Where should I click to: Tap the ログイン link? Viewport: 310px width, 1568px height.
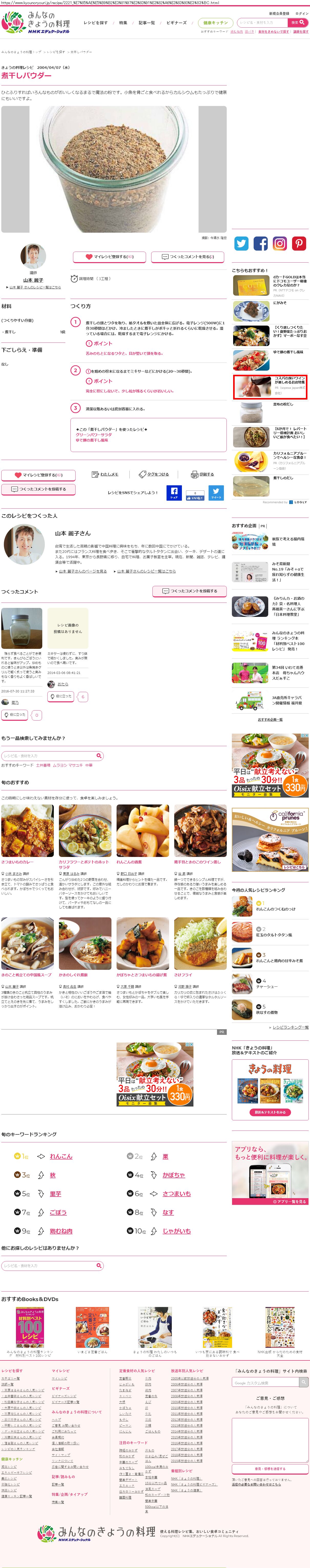point(302,13)
